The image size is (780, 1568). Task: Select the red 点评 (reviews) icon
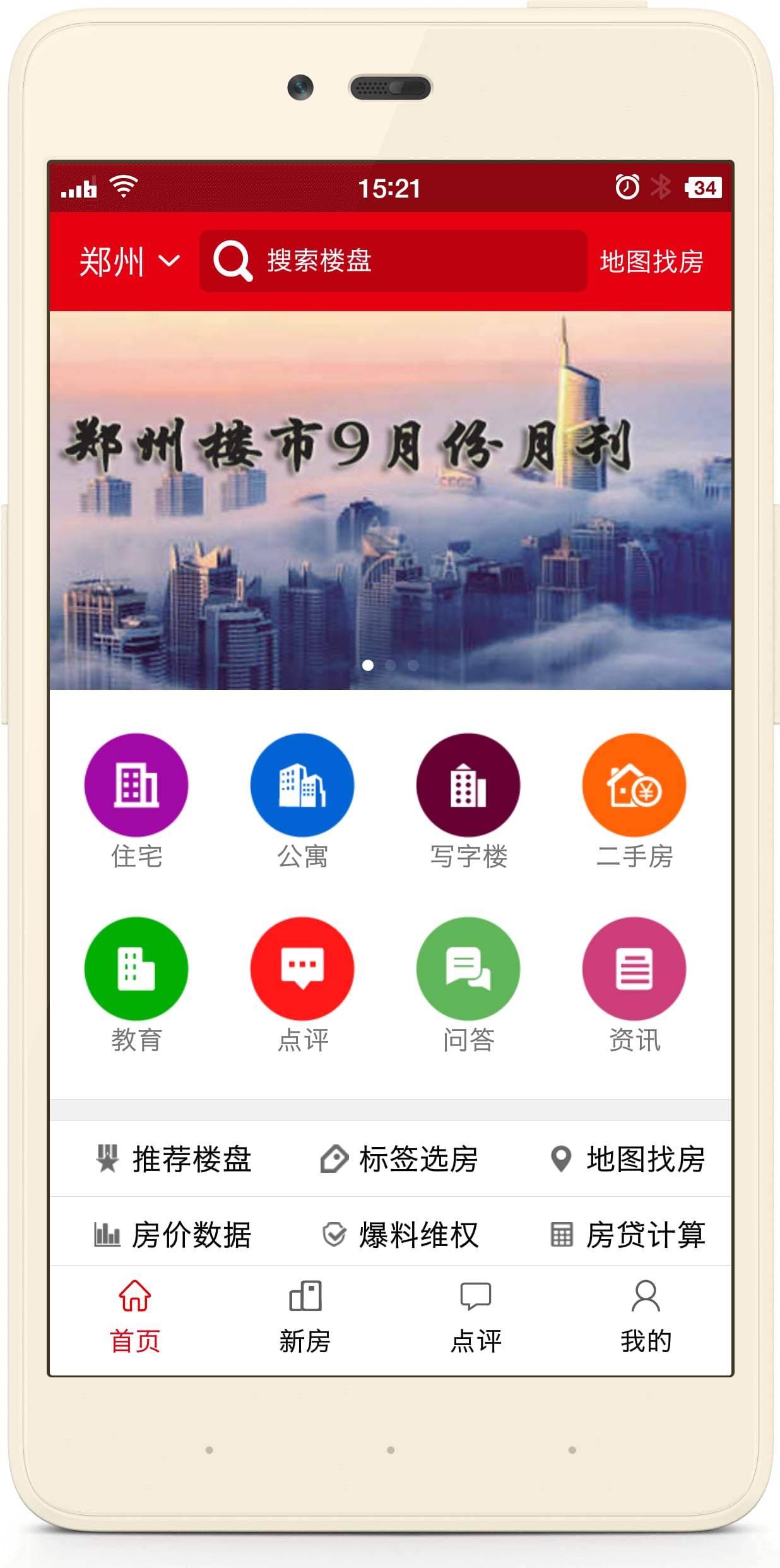(x=302, y=968)
